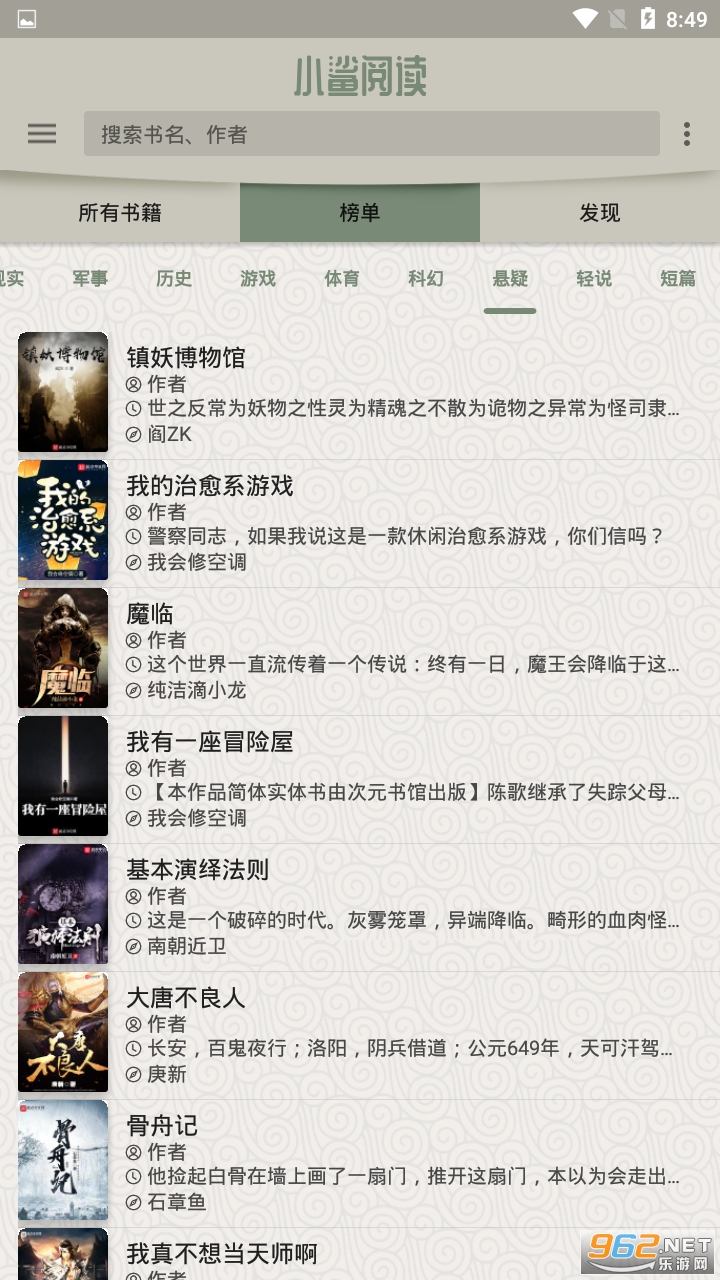Choose the 体育 category
This screenshot has width=720, height=1280.
(342, 279)
